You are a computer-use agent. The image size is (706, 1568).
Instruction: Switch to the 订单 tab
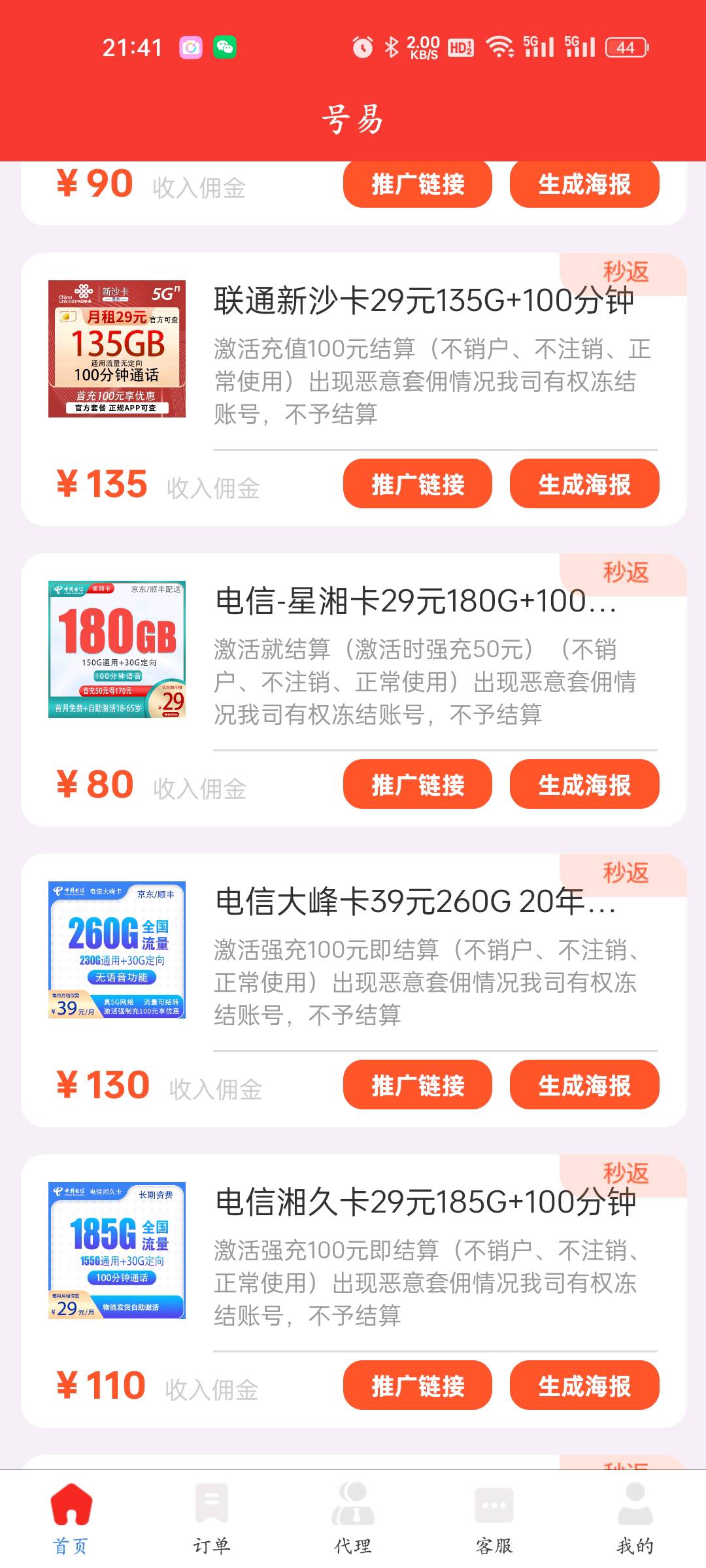click(x=212, y=1519)
